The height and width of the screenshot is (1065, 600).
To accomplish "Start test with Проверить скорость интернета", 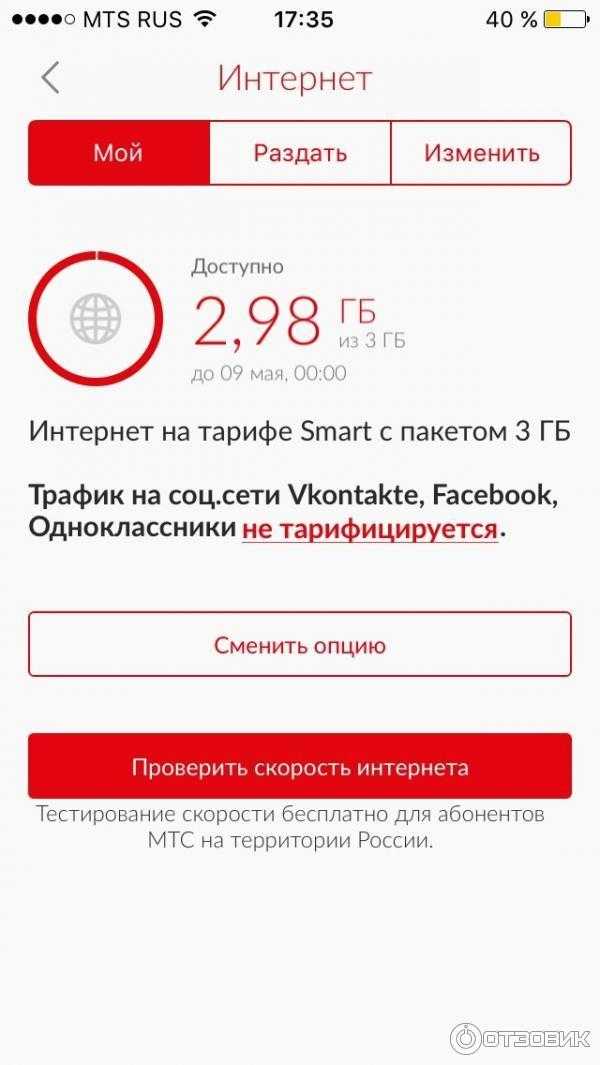I will tap(300, 766).
